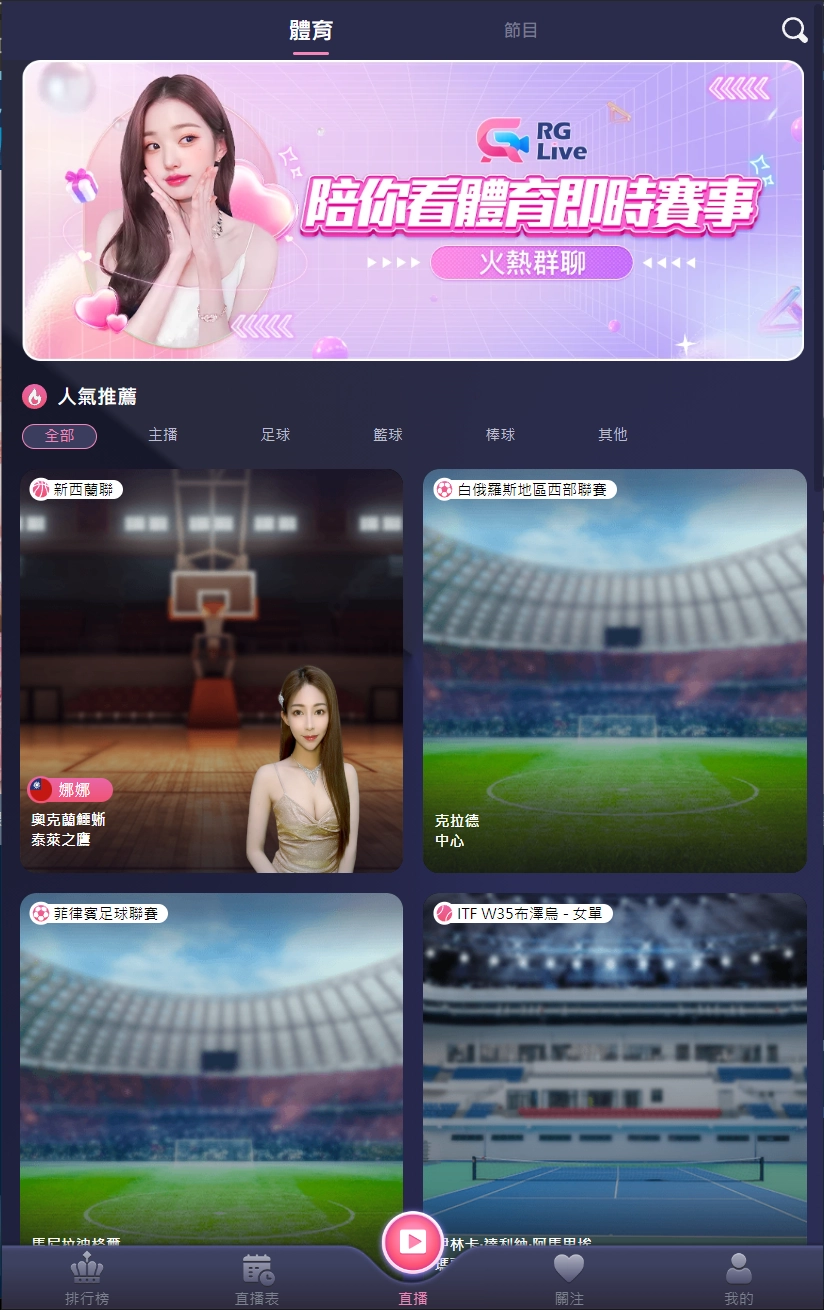The height and width of the screenshot is (1310, 824).
Task: Go to the 關注 tab
Action: point(569,1280)
